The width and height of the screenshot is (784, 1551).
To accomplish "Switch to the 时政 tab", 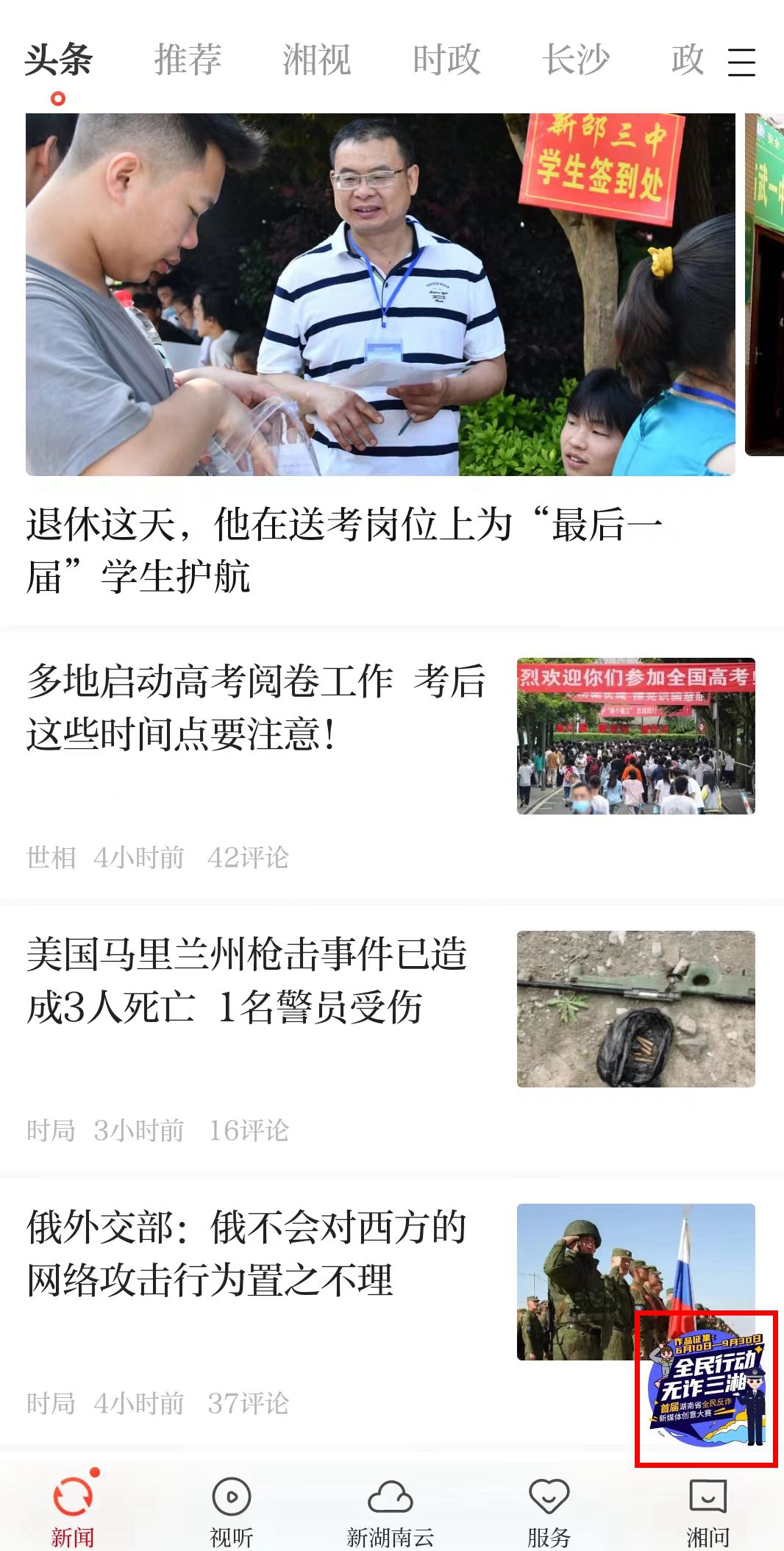I will [x=446, y=60].
